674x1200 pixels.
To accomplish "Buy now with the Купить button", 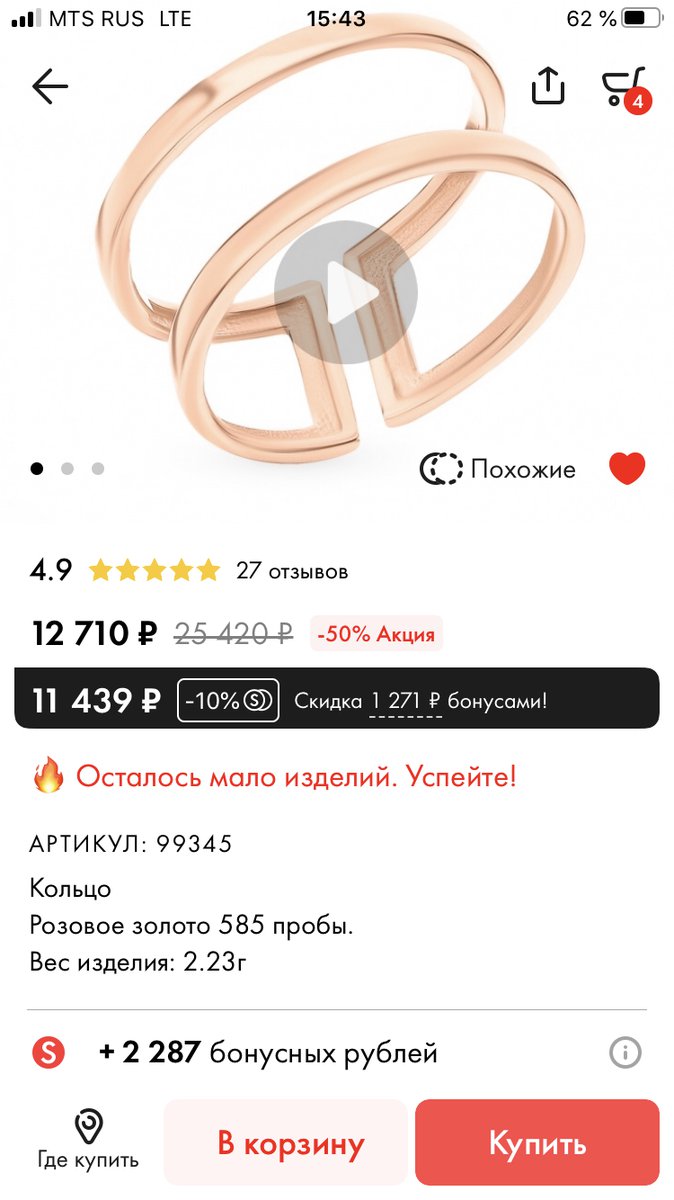I will (x=537, y=1143).
